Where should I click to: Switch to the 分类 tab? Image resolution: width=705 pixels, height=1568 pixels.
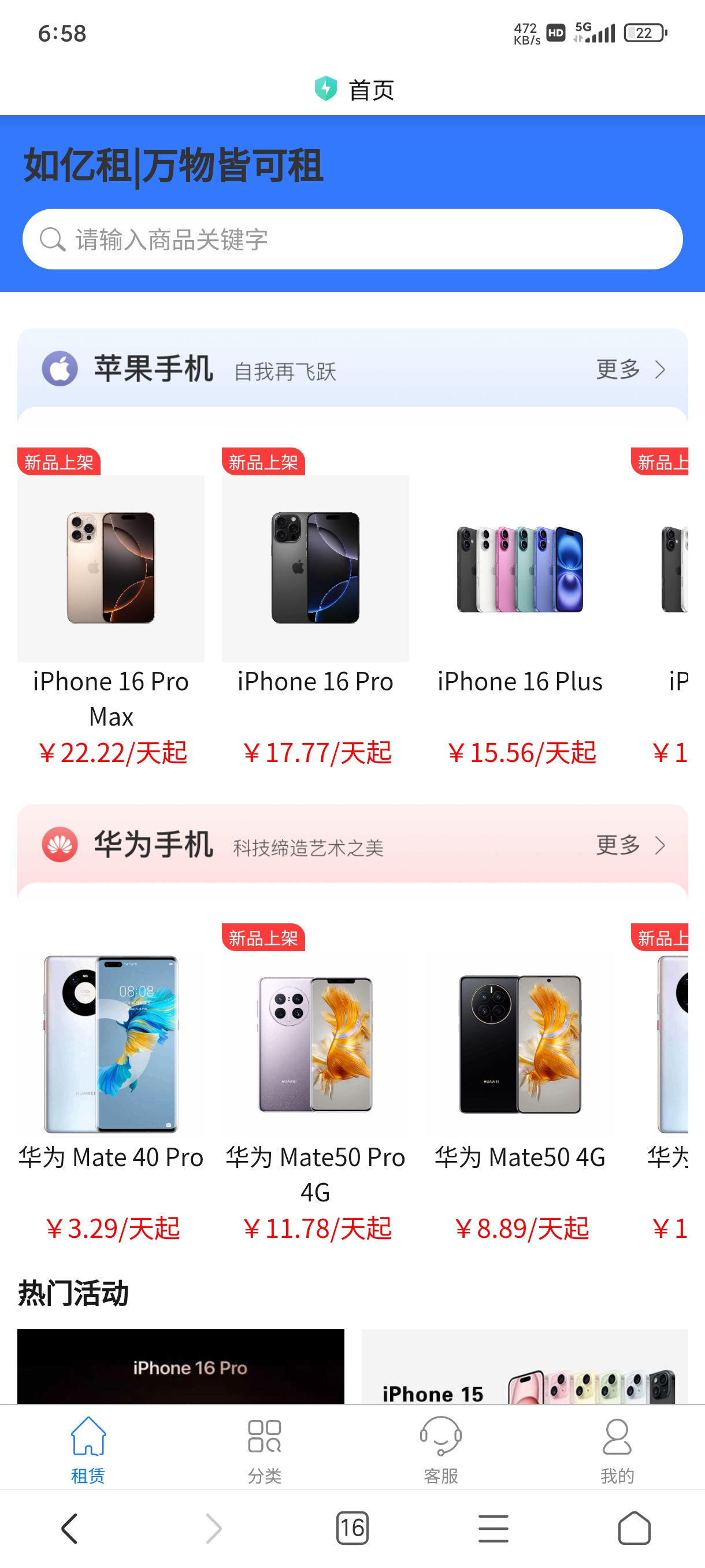pyautogui.click(x=265, y=1449)
